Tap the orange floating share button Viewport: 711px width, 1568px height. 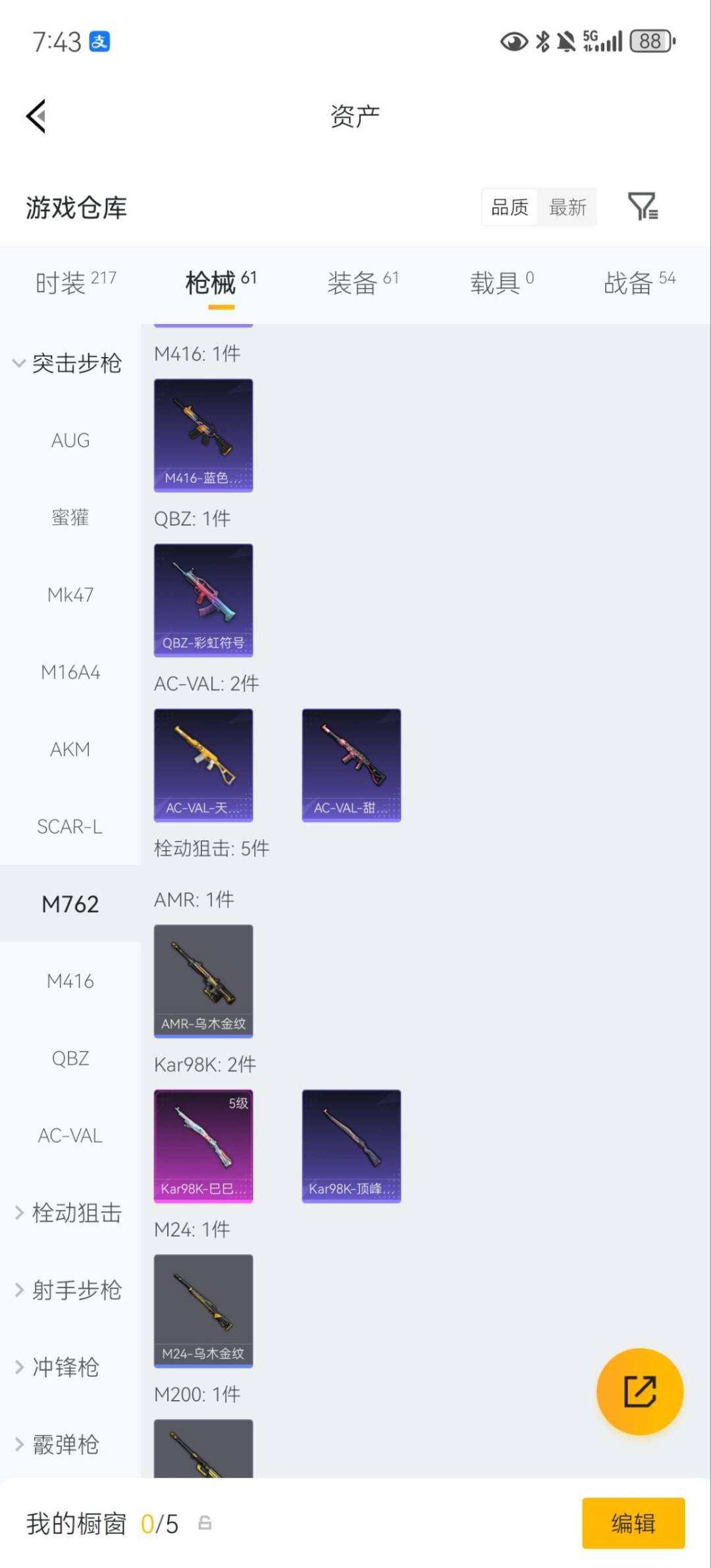639,1391
